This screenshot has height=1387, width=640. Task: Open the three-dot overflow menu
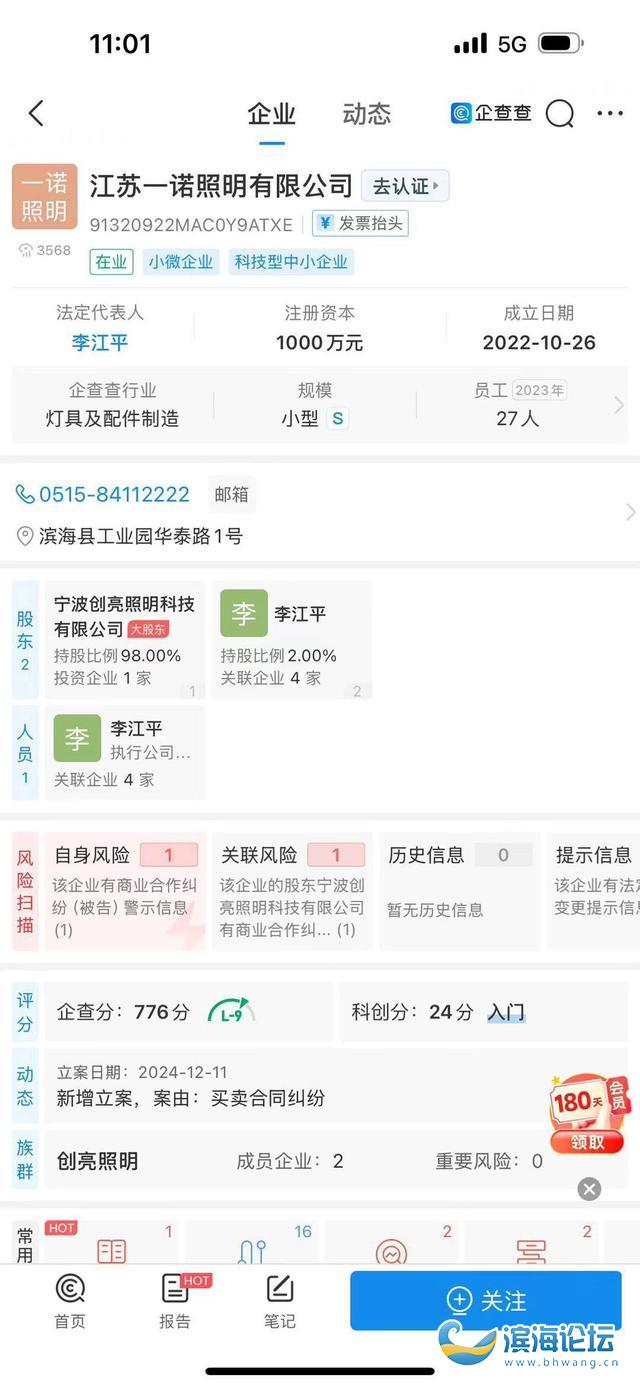point(610,113)
